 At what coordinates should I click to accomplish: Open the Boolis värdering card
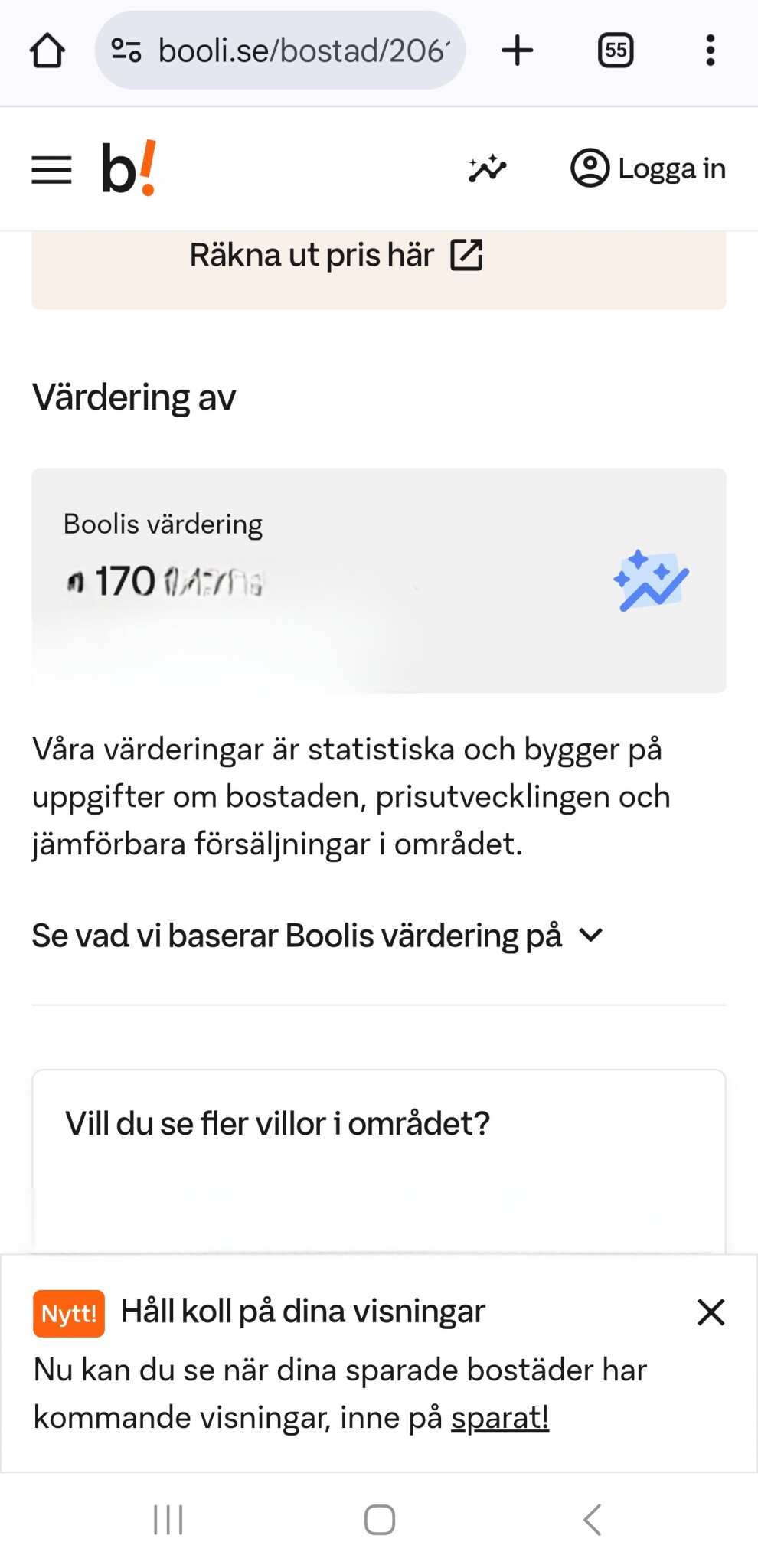pos(378,580)
